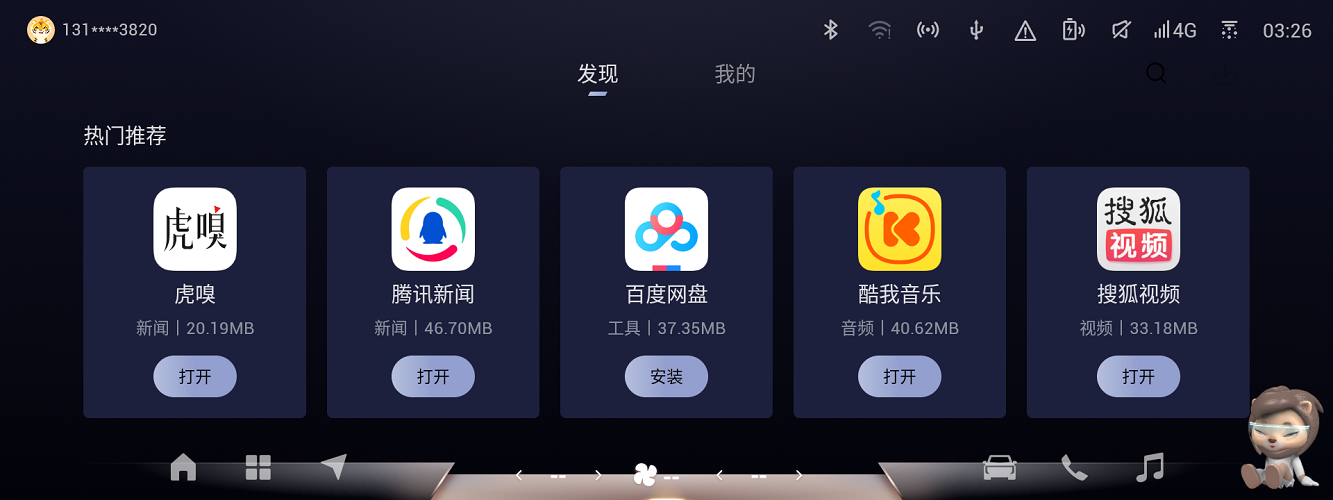The height and width of the screenshot is (500, 1333).
Task: Tap 打开 on the 搜狐视频 card
Action: tap(1138, 377)
